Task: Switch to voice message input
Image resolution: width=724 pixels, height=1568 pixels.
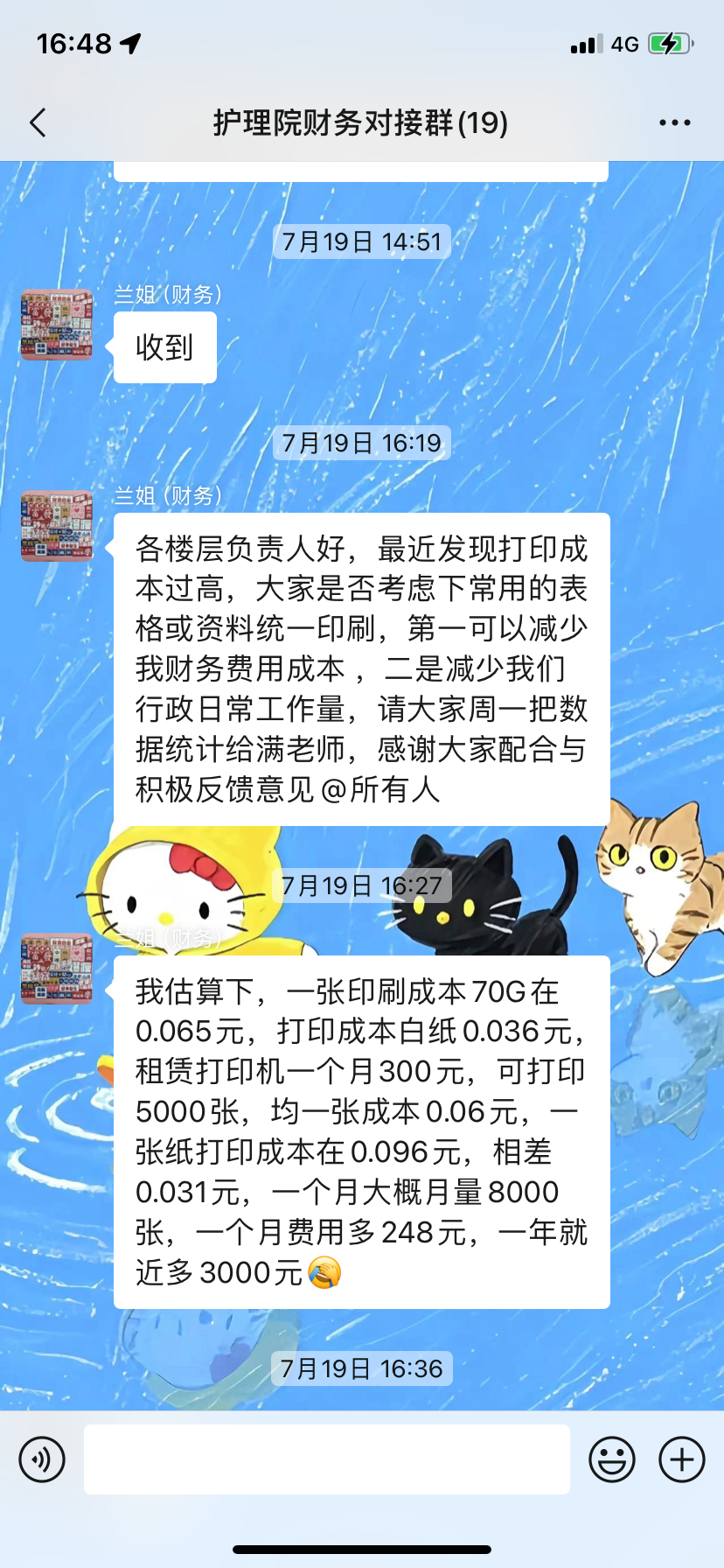Action: 42,1459
